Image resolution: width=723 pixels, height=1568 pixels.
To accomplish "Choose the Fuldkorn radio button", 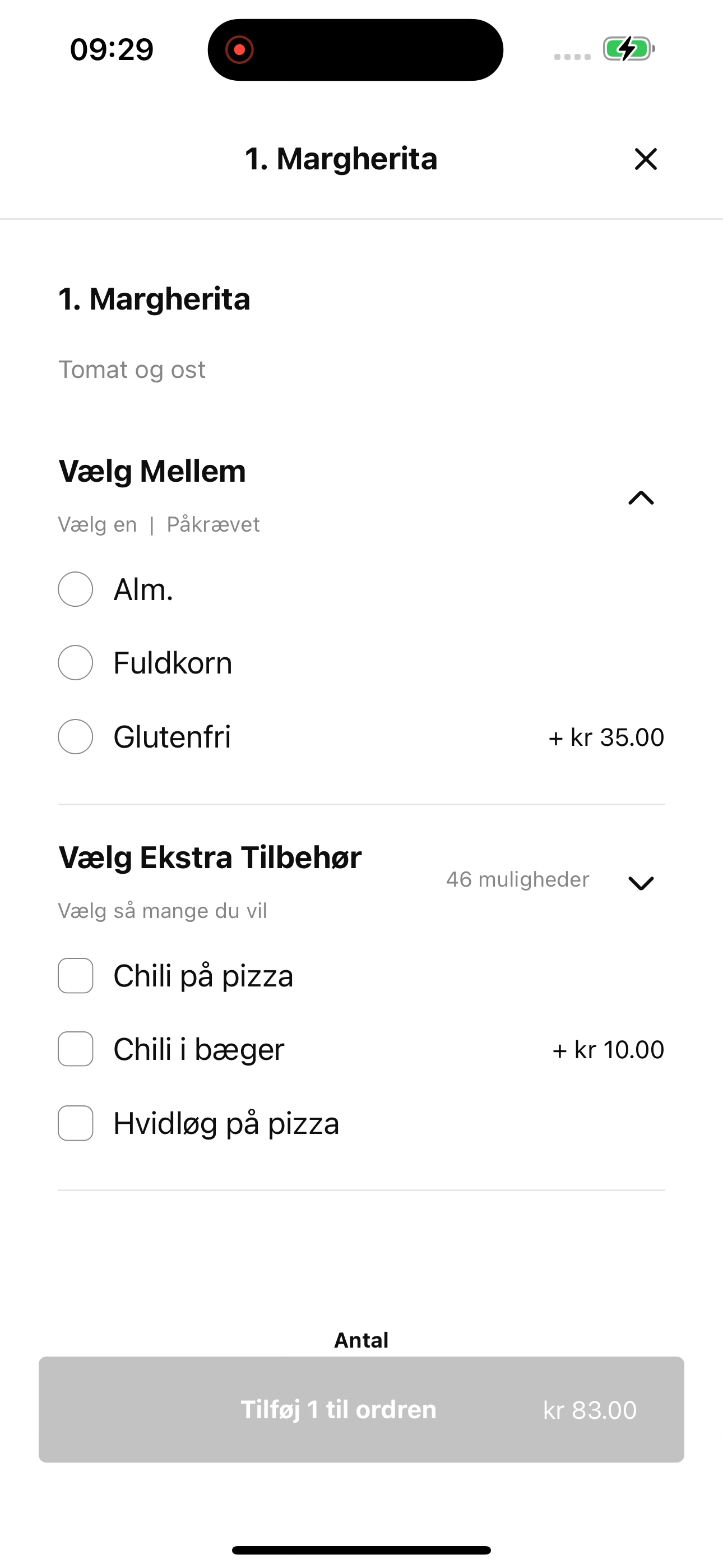I will 76,662.
